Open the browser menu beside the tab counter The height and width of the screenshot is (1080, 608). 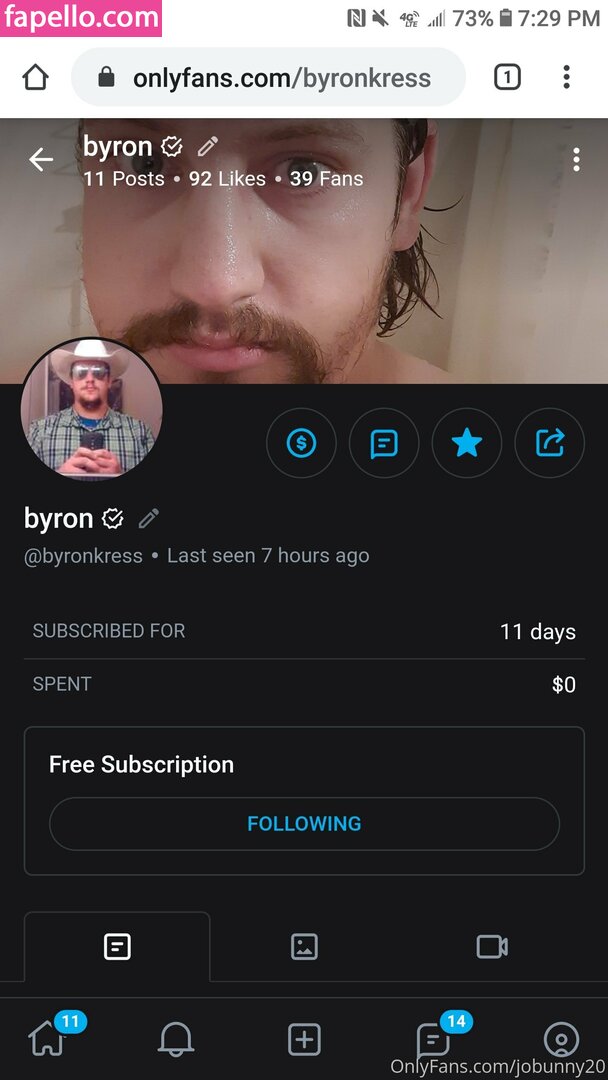click(x=566, y=77)
